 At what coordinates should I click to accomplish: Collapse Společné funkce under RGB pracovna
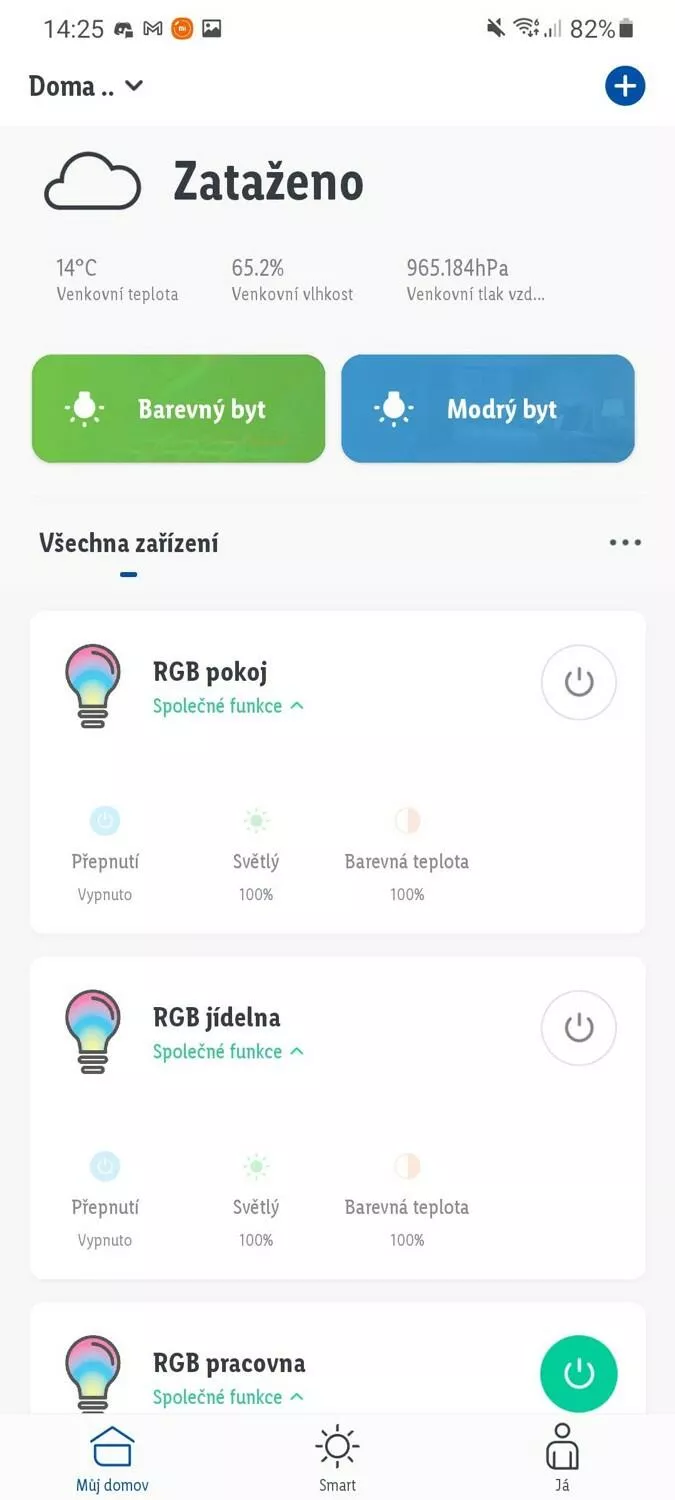pos(228,1397)
